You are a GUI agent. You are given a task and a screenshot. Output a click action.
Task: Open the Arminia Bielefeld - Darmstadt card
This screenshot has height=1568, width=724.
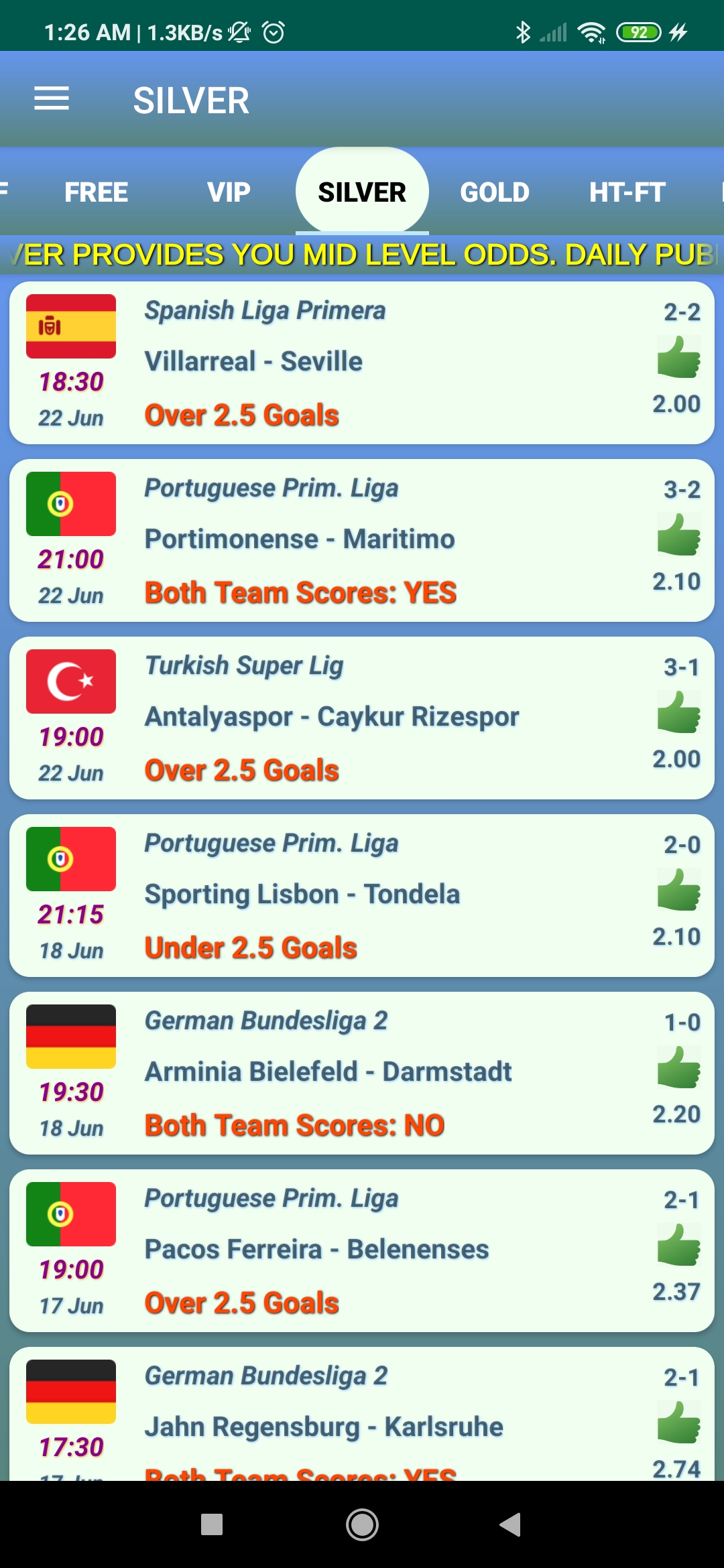click(362, 1073)
